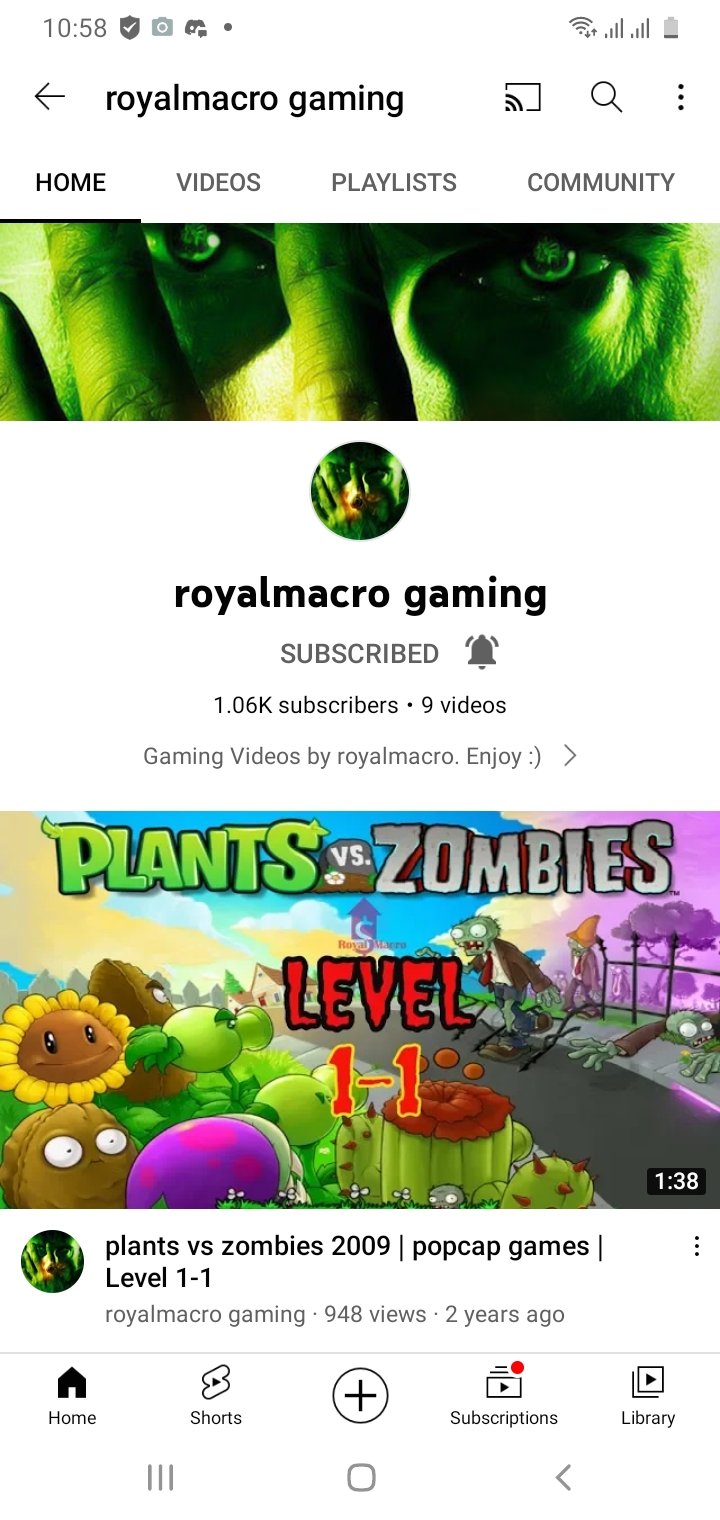Open the cast to device icon
This screenshot has height=1520, width=720.
point(522,97)
